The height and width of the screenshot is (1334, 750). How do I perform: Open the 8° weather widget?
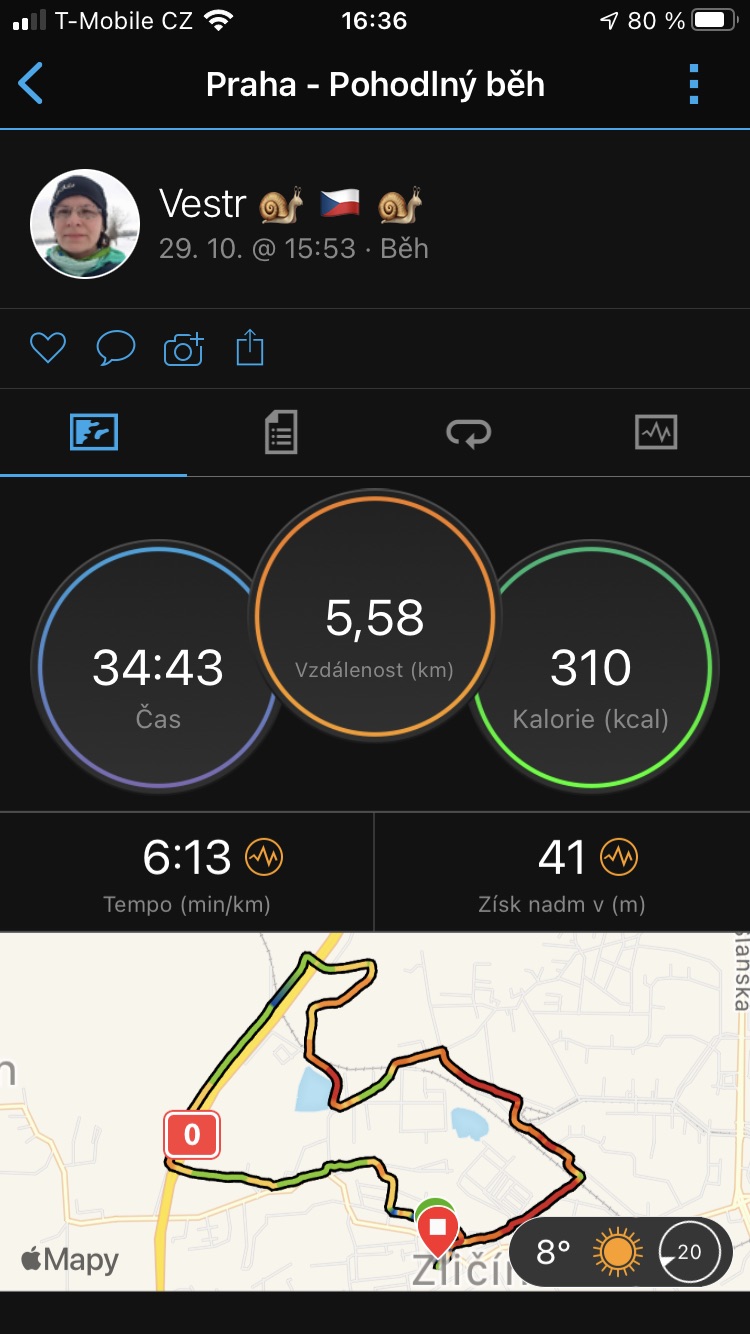click(620, 1251)
